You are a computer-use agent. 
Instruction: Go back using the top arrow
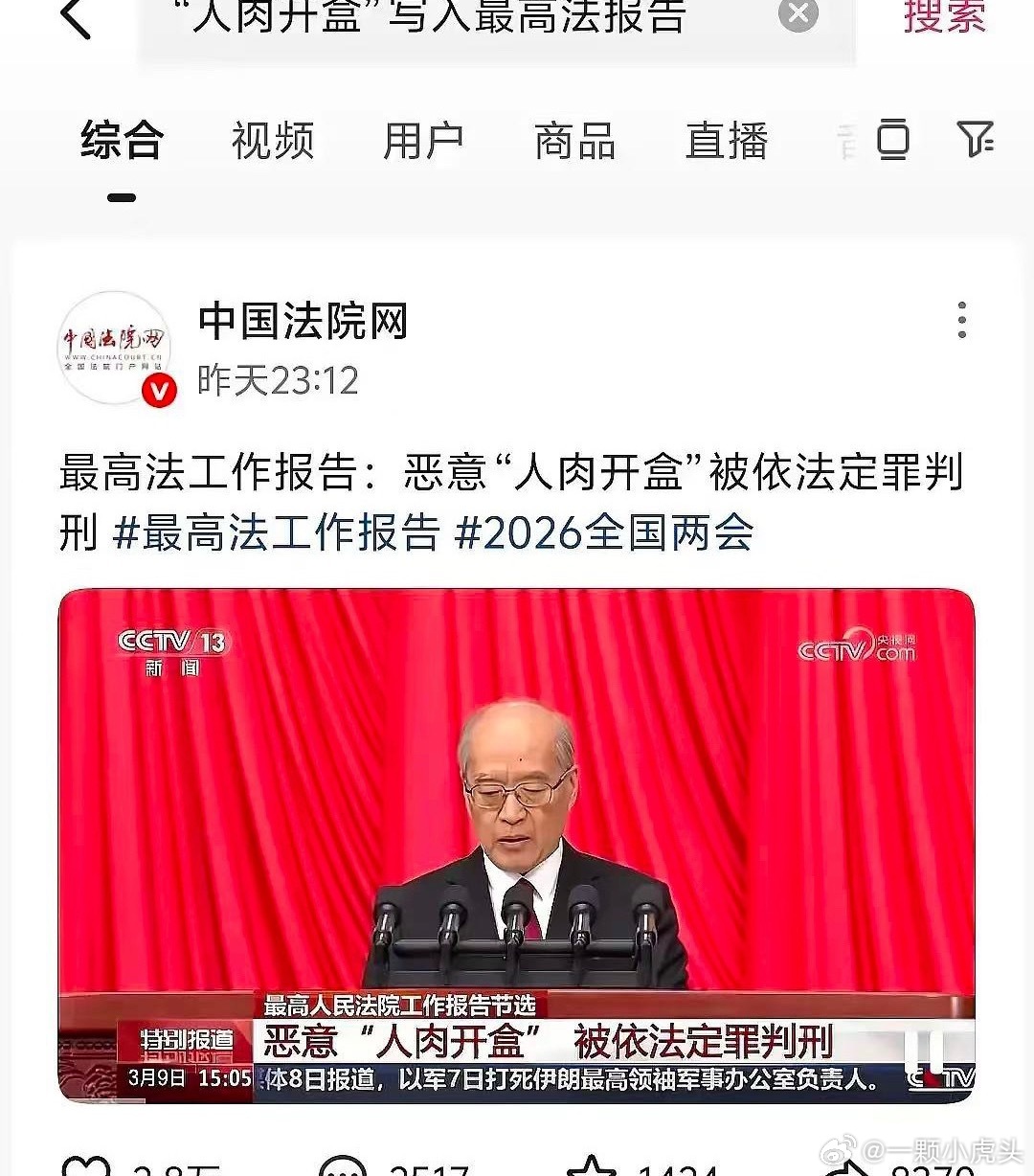click(x=77, y=19)
